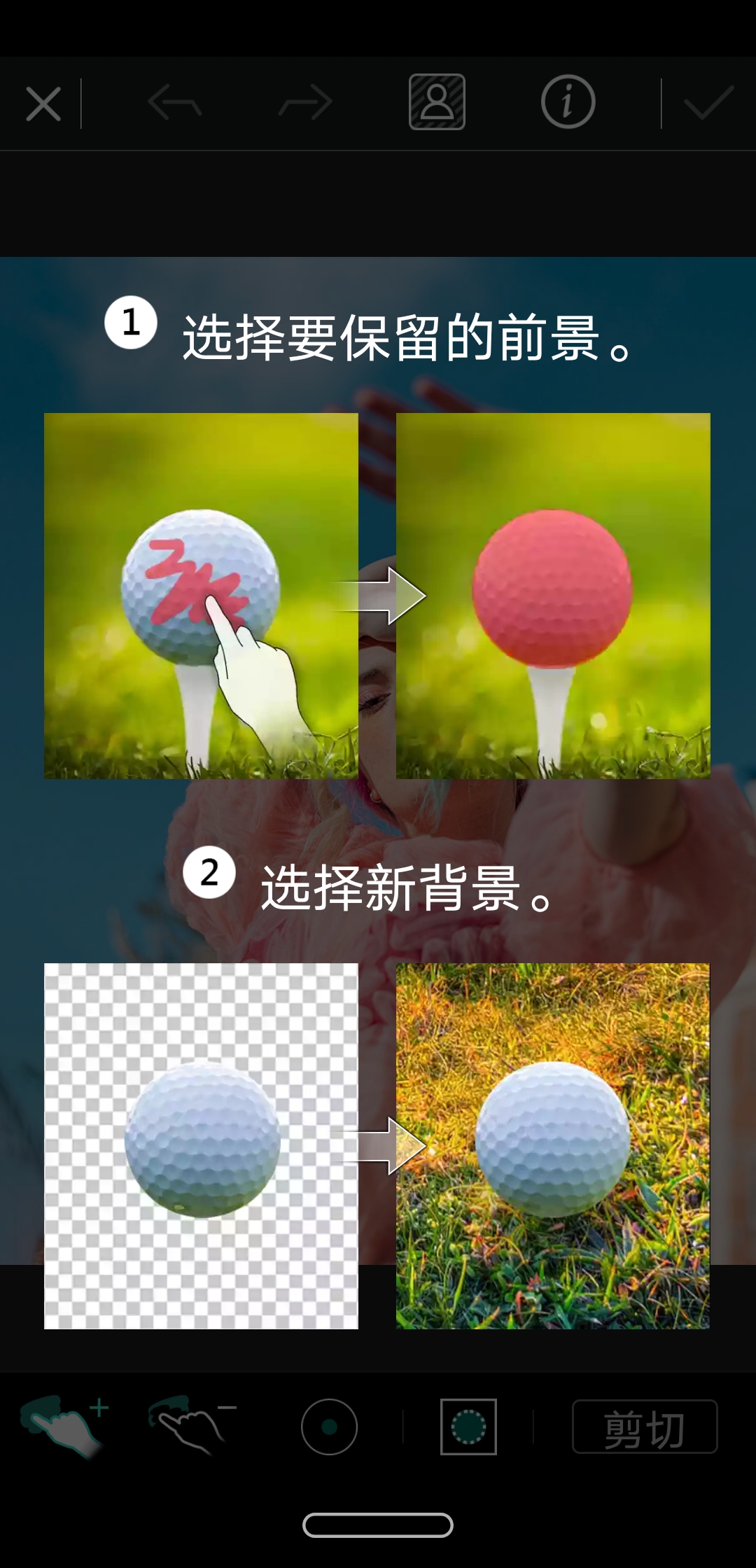Tap the dotted-circle square tool
Screen dimensions: 756x1568
pos(468,1427)
